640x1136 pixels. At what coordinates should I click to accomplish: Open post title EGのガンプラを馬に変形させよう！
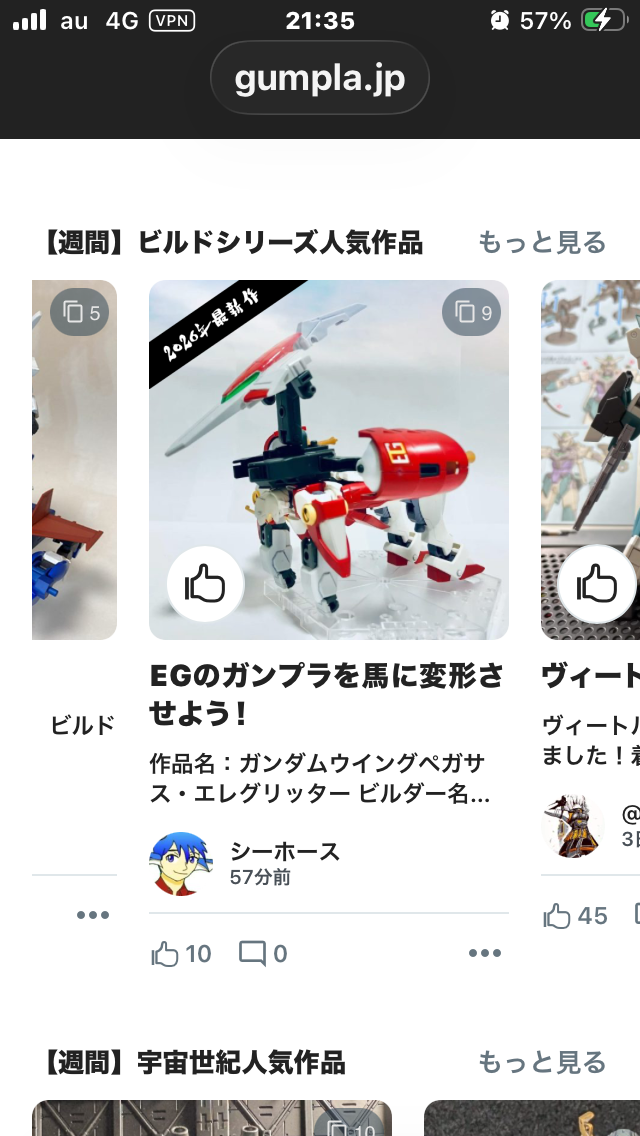pos(326,695)
